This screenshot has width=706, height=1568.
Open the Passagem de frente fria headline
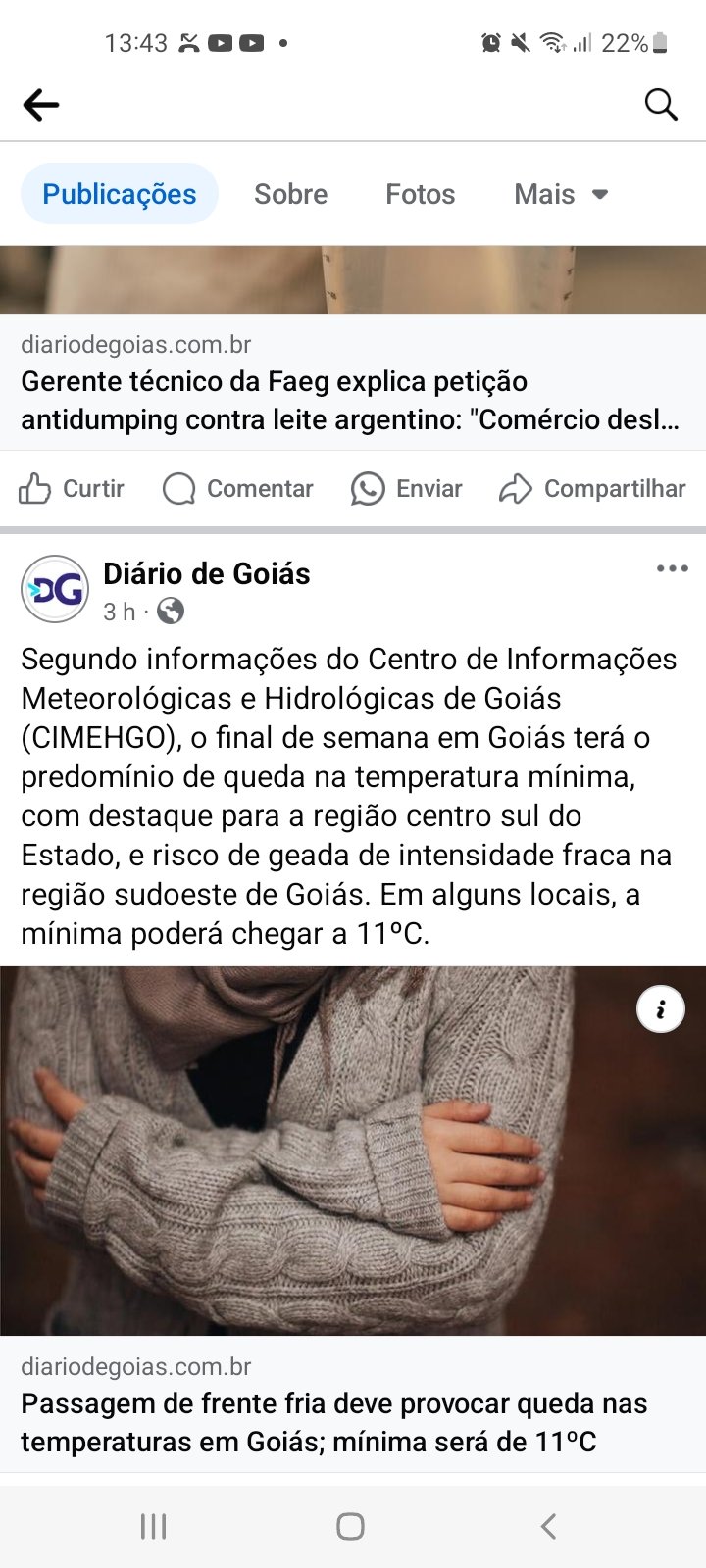[333, 1423]
